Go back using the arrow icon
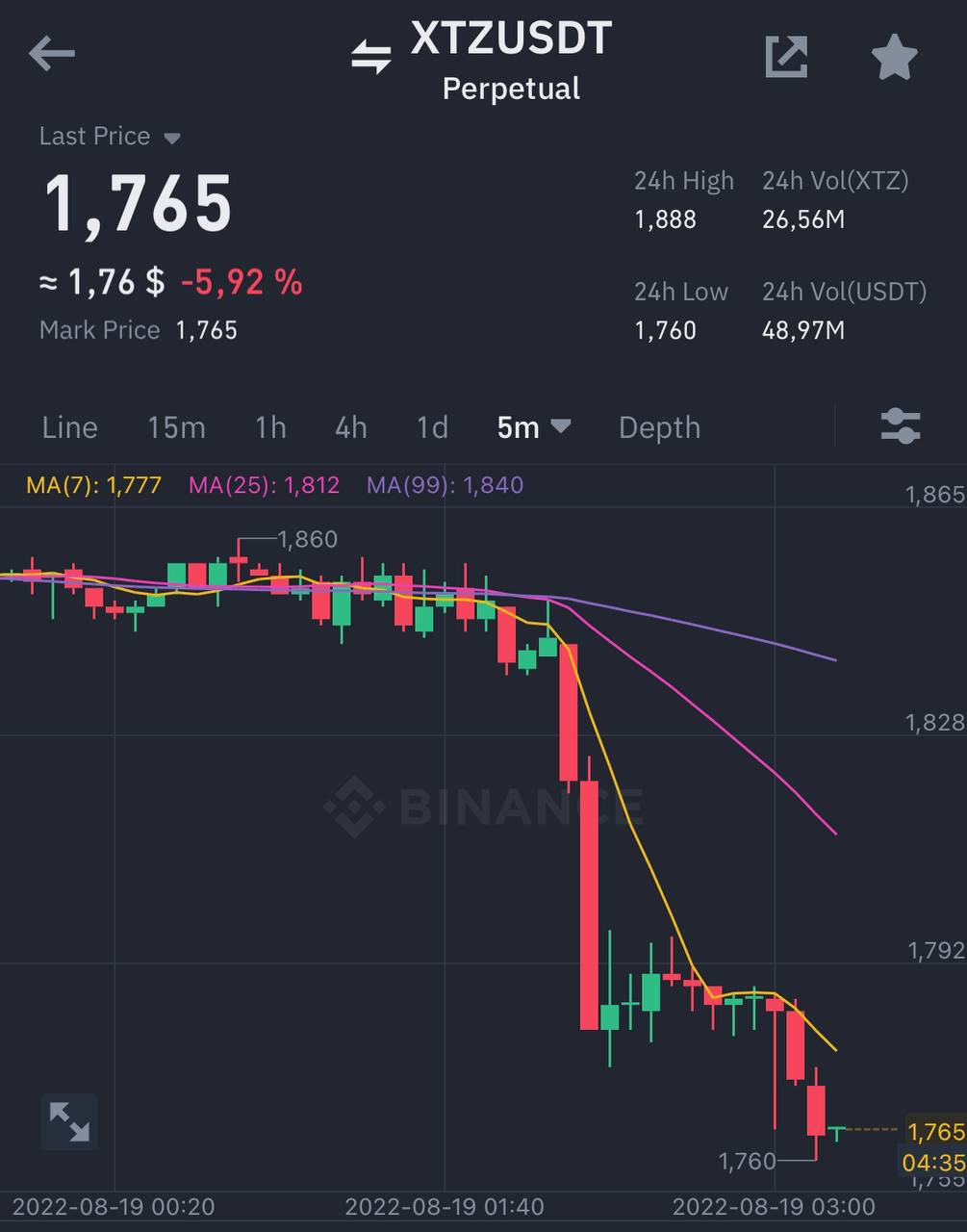The height and width of the screenshot is (1232, 967). (x=51, y=54)
